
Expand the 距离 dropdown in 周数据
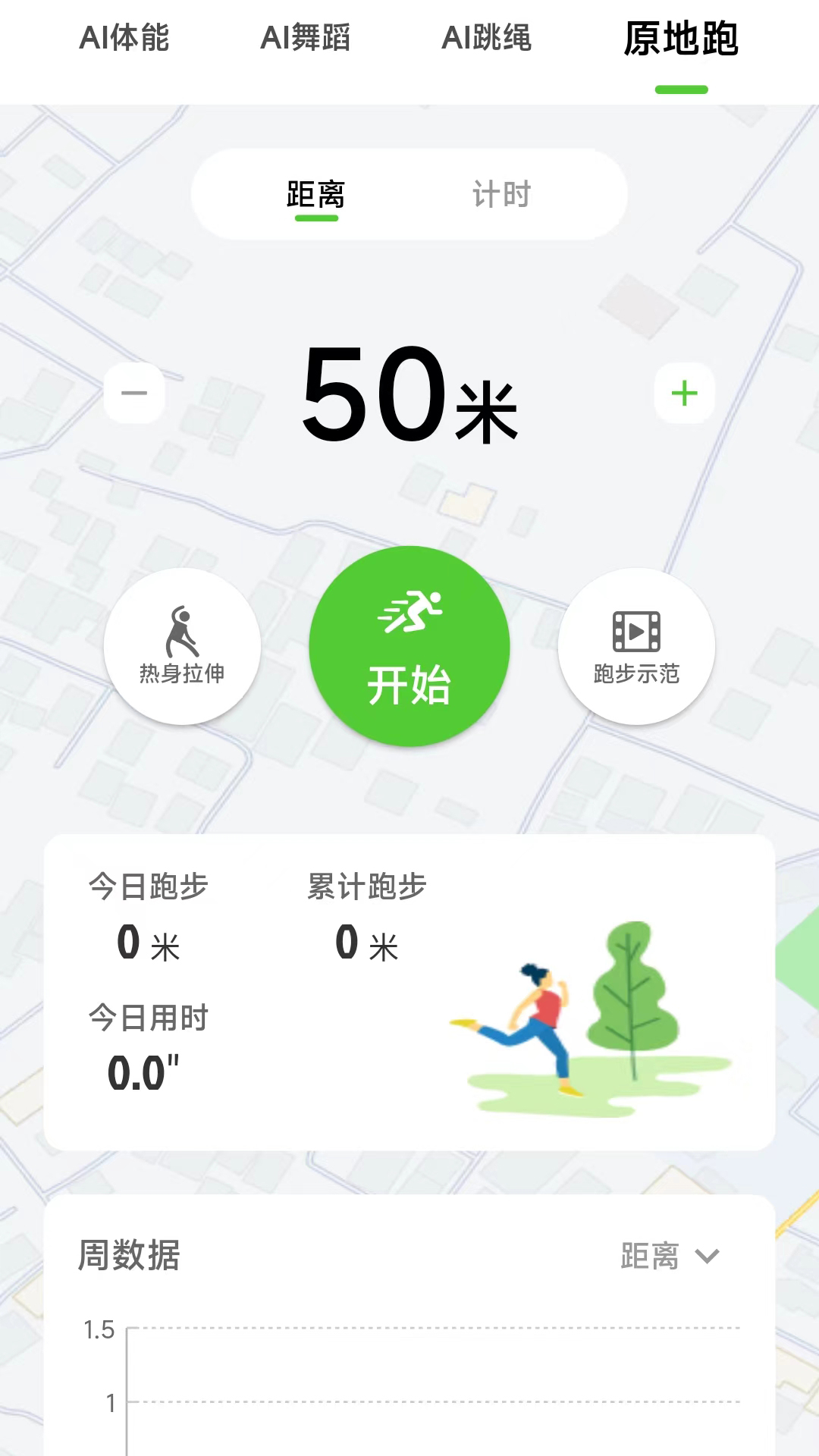669,1257
